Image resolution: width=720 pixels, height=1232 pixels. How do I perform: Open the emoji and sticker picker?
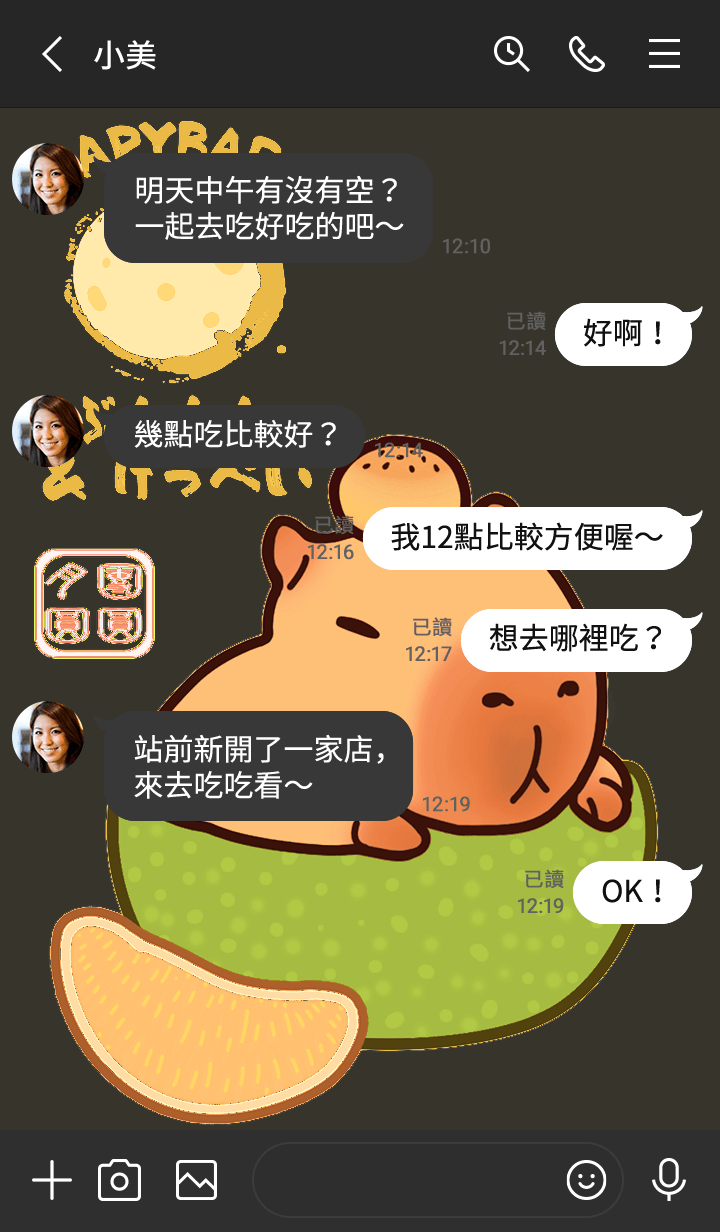click(586, 1181)
